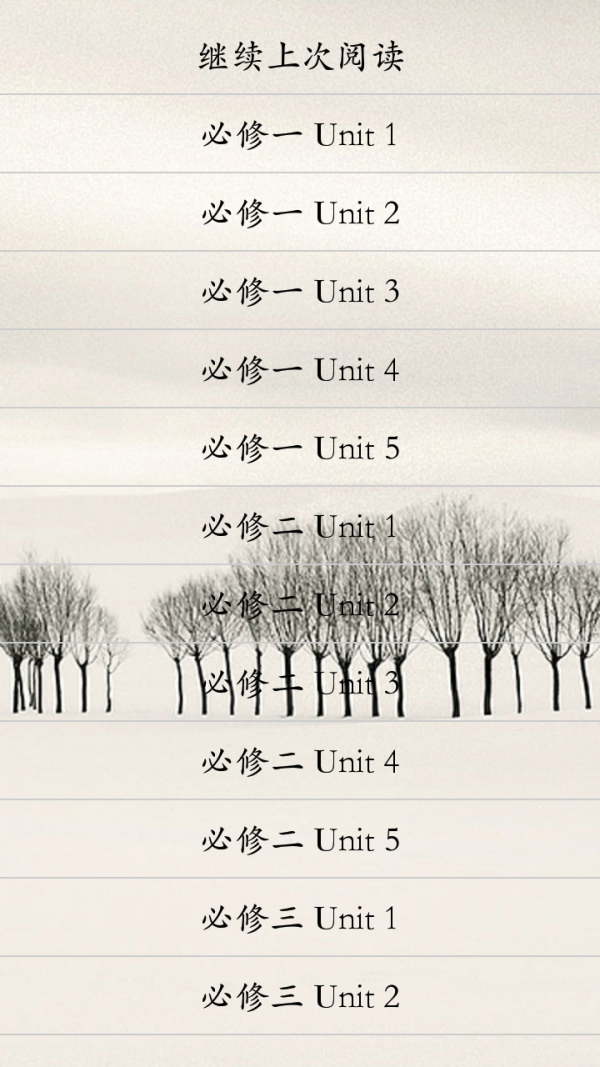600x1067 pixels.
Task: Choose 必修二 Unit 5
Action: point(300,840)
